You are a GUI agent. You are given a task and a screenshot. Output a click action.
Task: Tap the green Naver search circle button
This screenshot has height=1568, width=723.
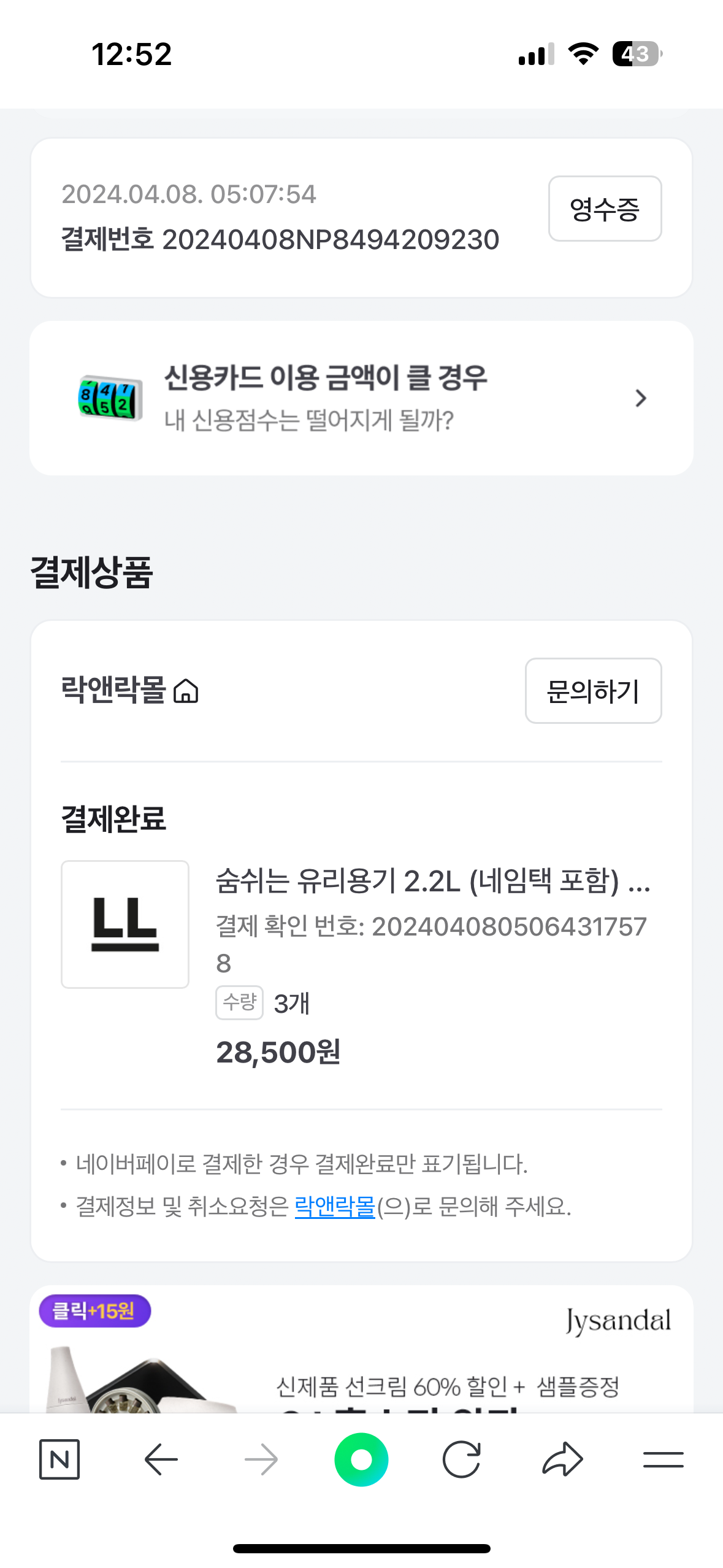(361, 1459)
